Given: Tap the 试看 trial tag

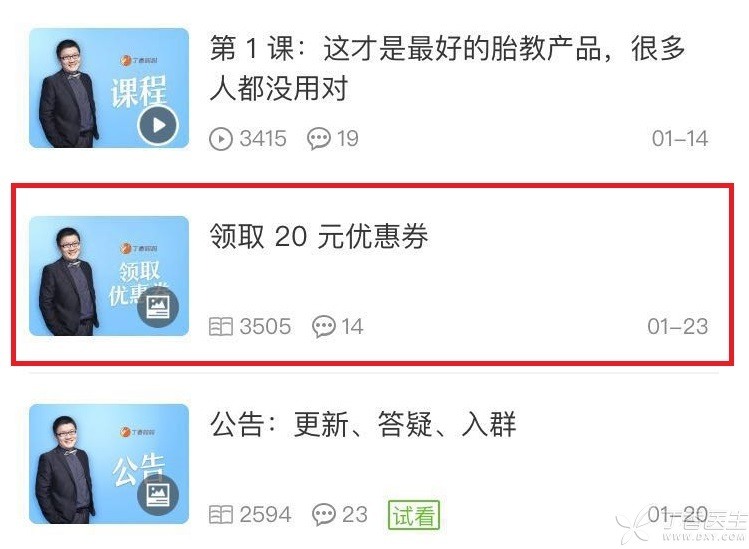Looking at the screenshot, I should [x=413, y=515].
